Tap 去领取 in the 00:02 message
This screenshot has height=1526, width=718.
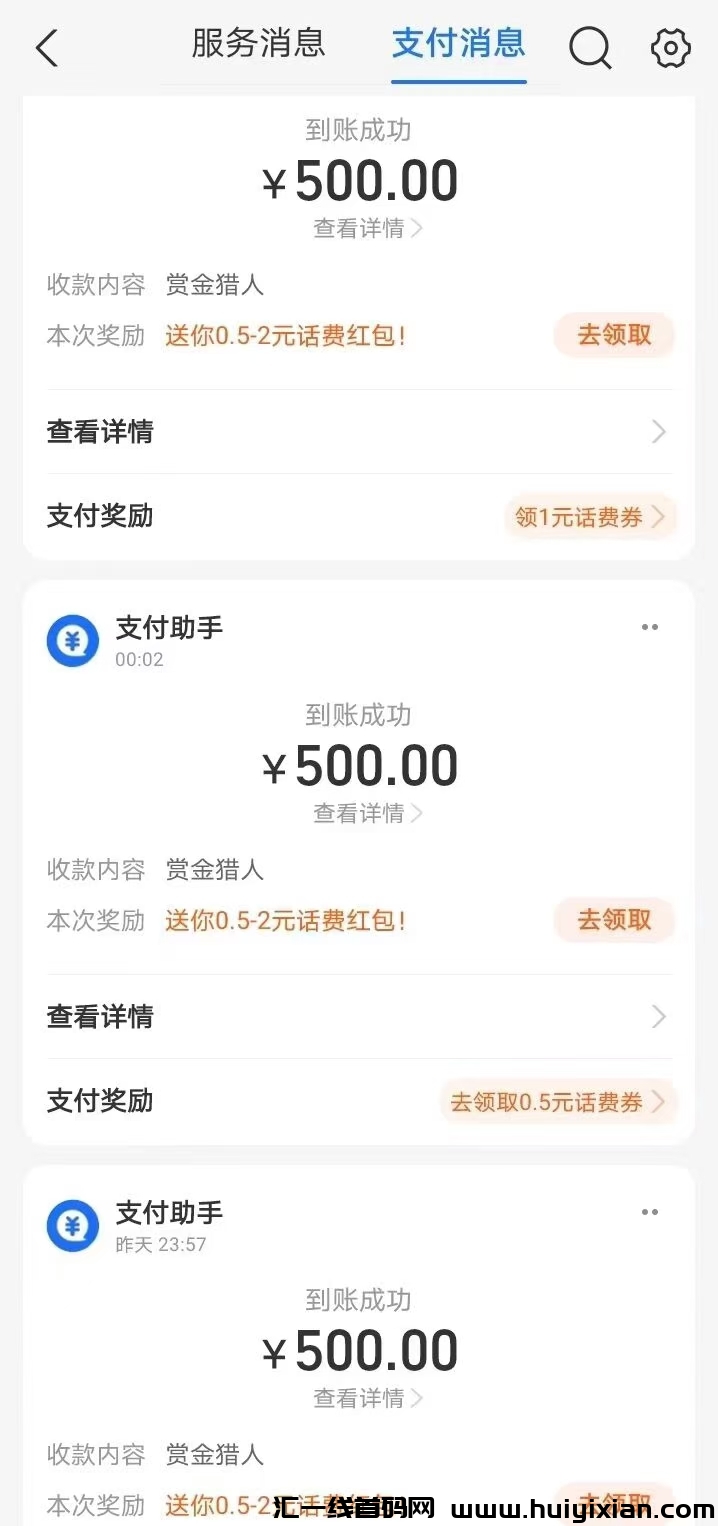(x=614, y=920)
